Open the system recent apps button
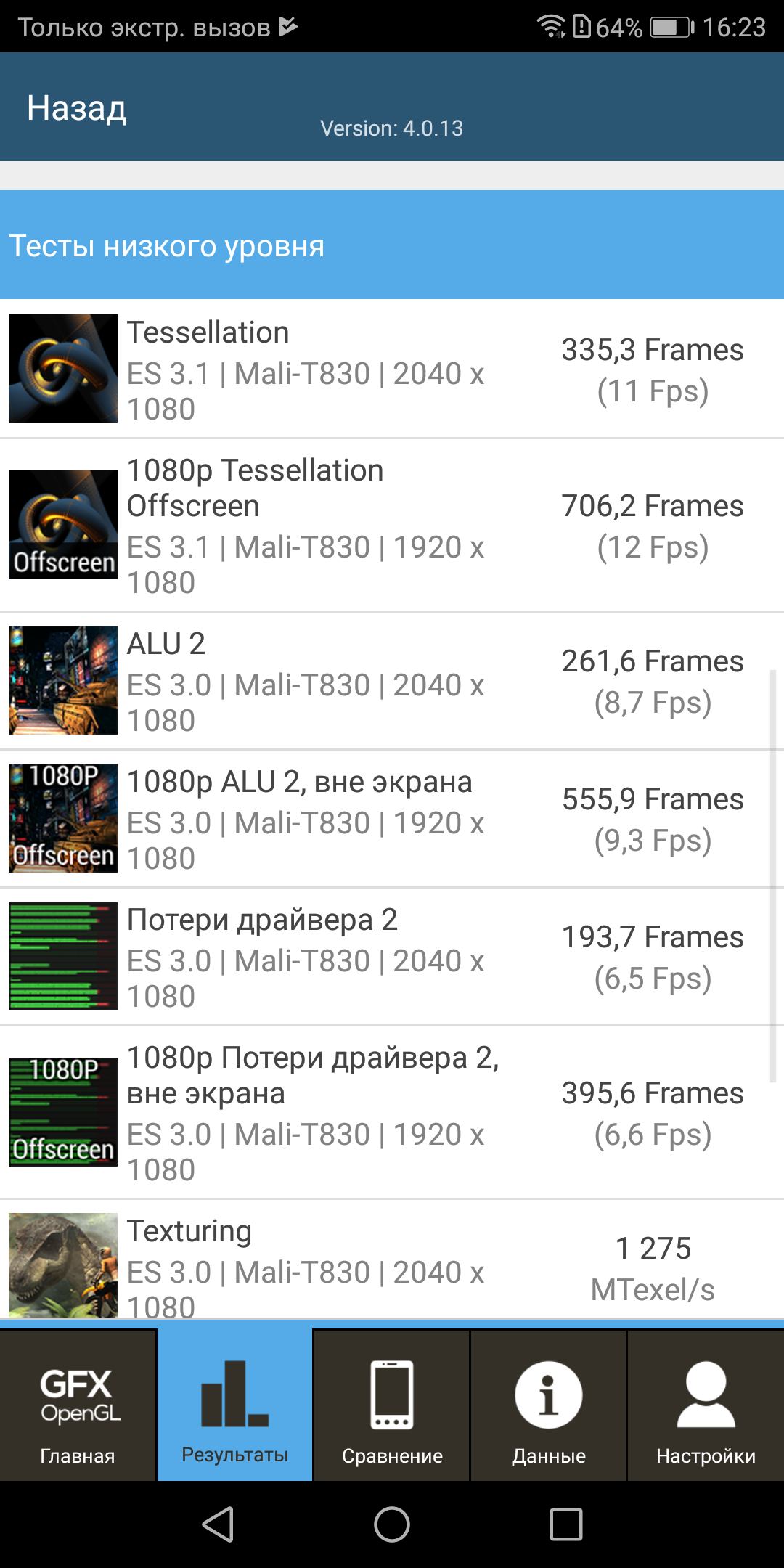This screenshot has height=1568, width=784. (x=566, y=1524)
